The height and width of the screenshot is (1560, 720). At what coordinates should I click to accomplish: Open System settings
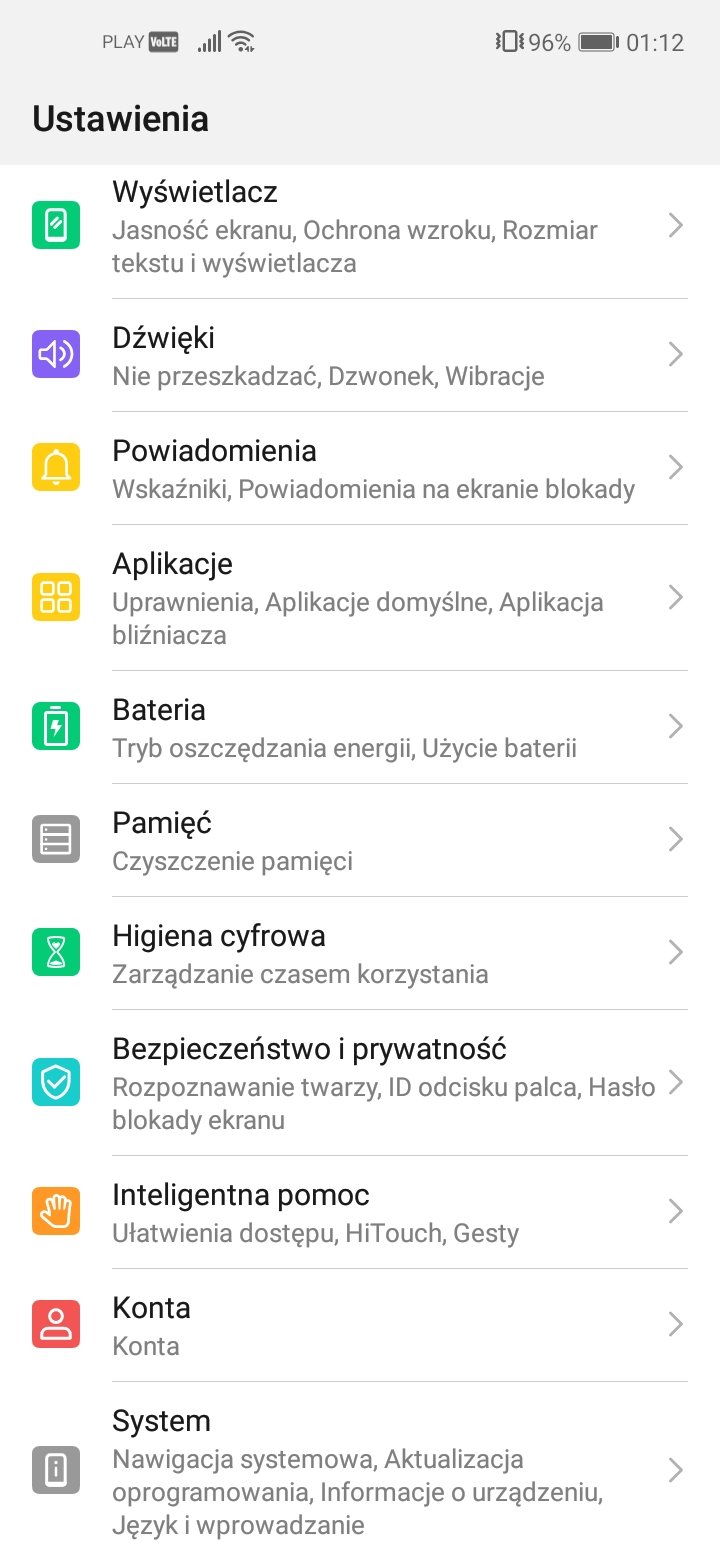coord(360,1471)
